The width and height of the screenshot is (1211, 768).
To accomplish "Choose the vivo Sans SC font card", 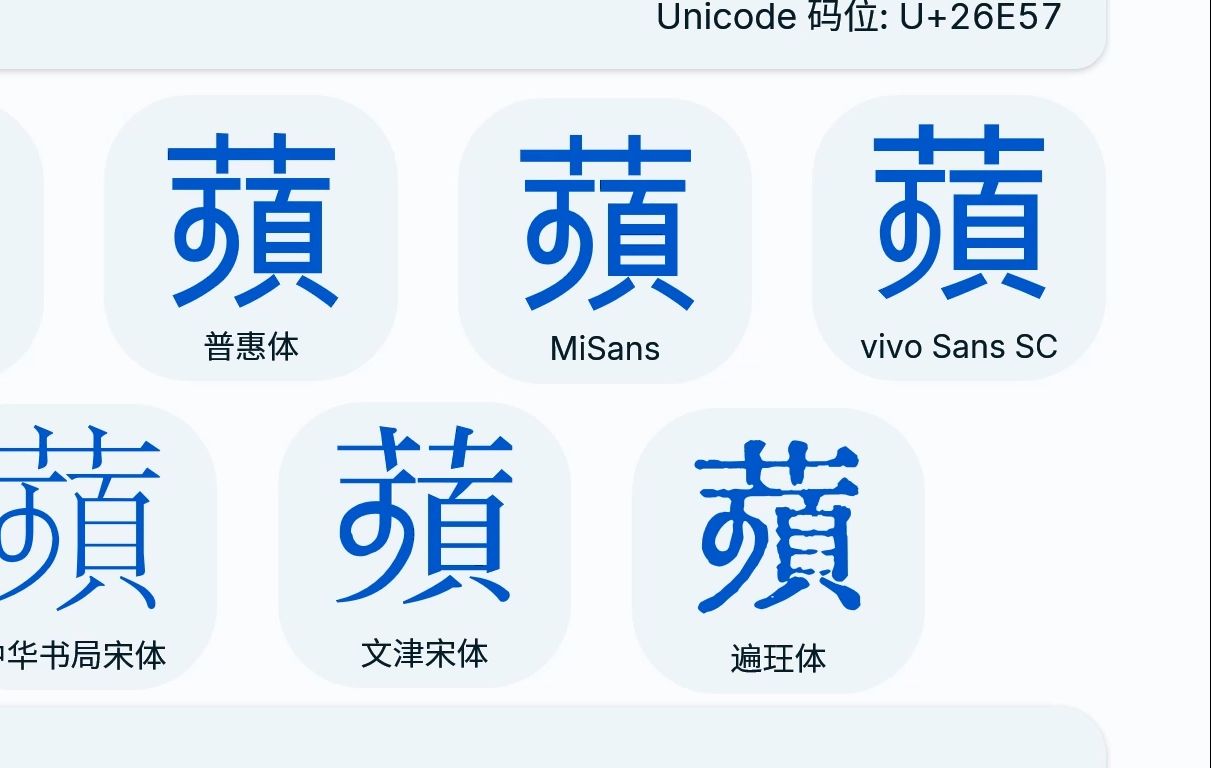I will pyautogui.click(x=958, y=240).
